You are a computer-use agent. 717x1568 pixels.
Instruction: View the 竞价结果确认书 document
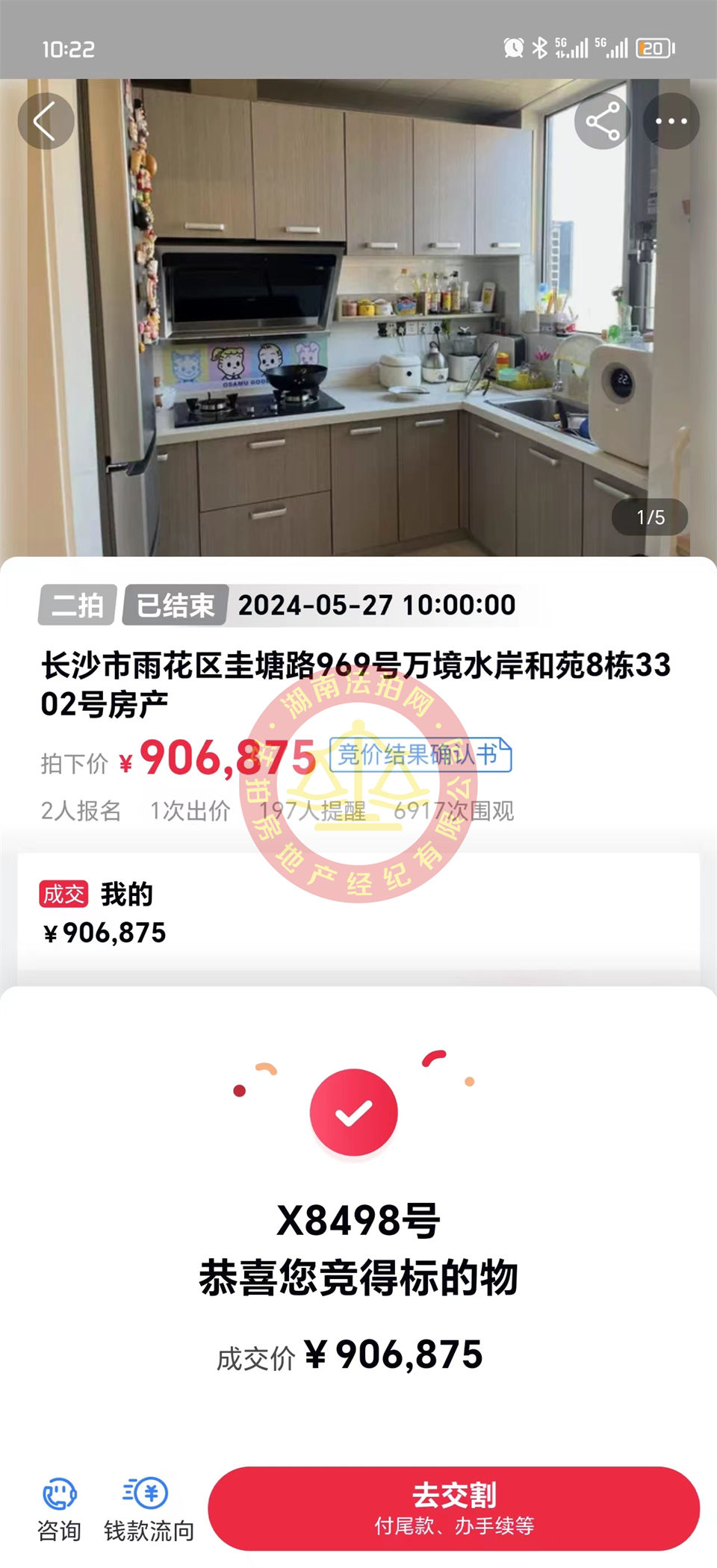[x=420, y=755]
